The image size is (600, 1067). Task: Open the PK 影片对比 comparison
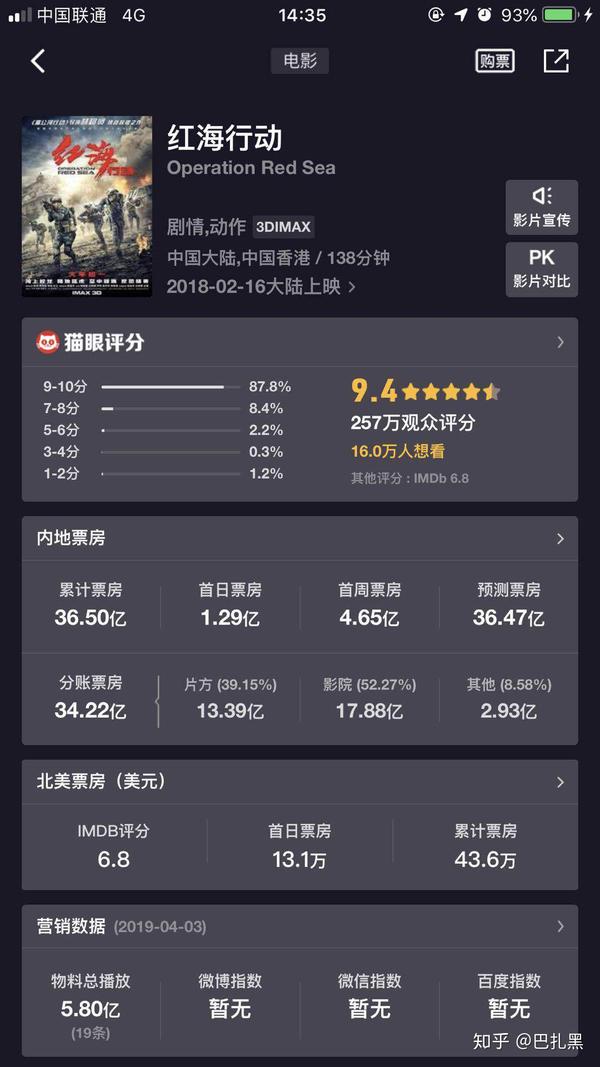[541, 269]
